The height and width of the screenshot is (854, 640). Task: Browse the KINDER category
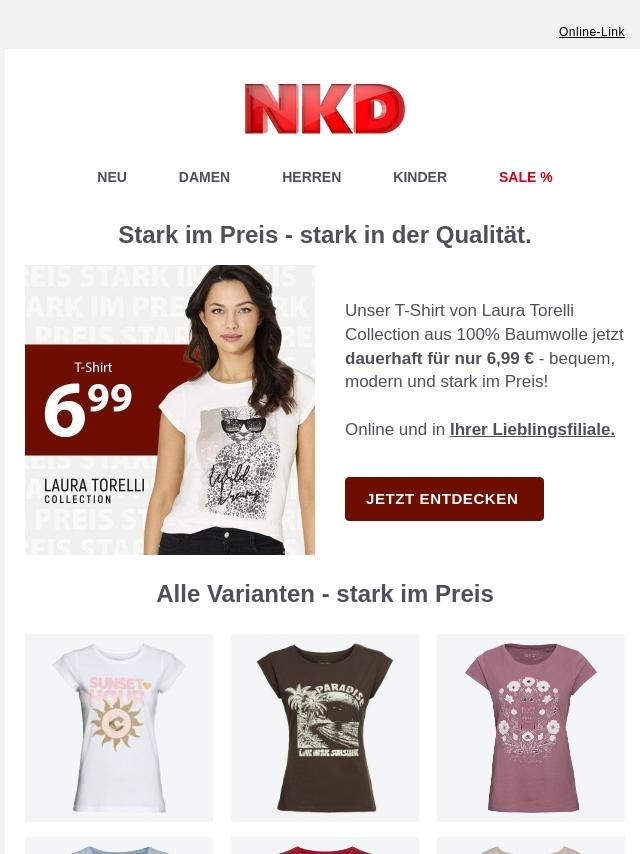click(x=420, y=177)
